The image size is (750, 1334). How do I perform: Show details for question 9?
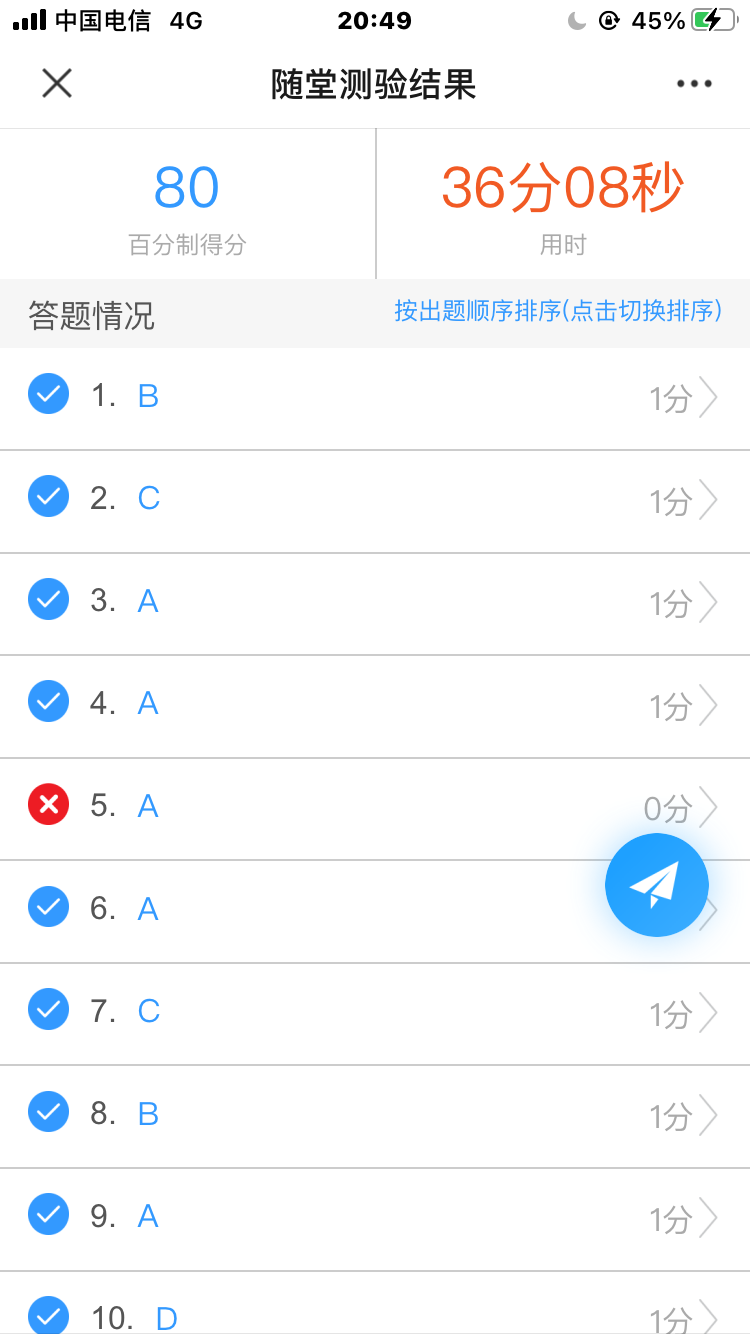point(375,1219)
